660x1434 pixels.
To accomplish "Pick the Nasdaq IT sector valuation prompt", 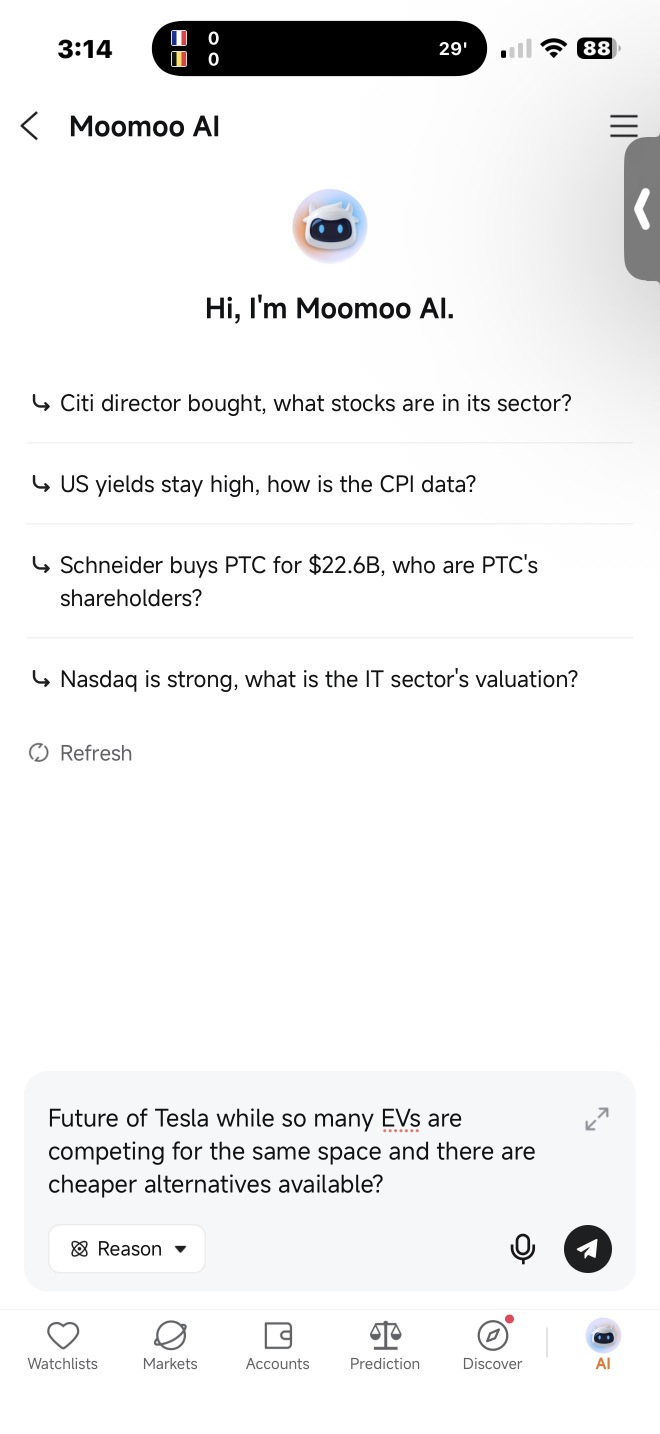I will (x=330, y=679).
